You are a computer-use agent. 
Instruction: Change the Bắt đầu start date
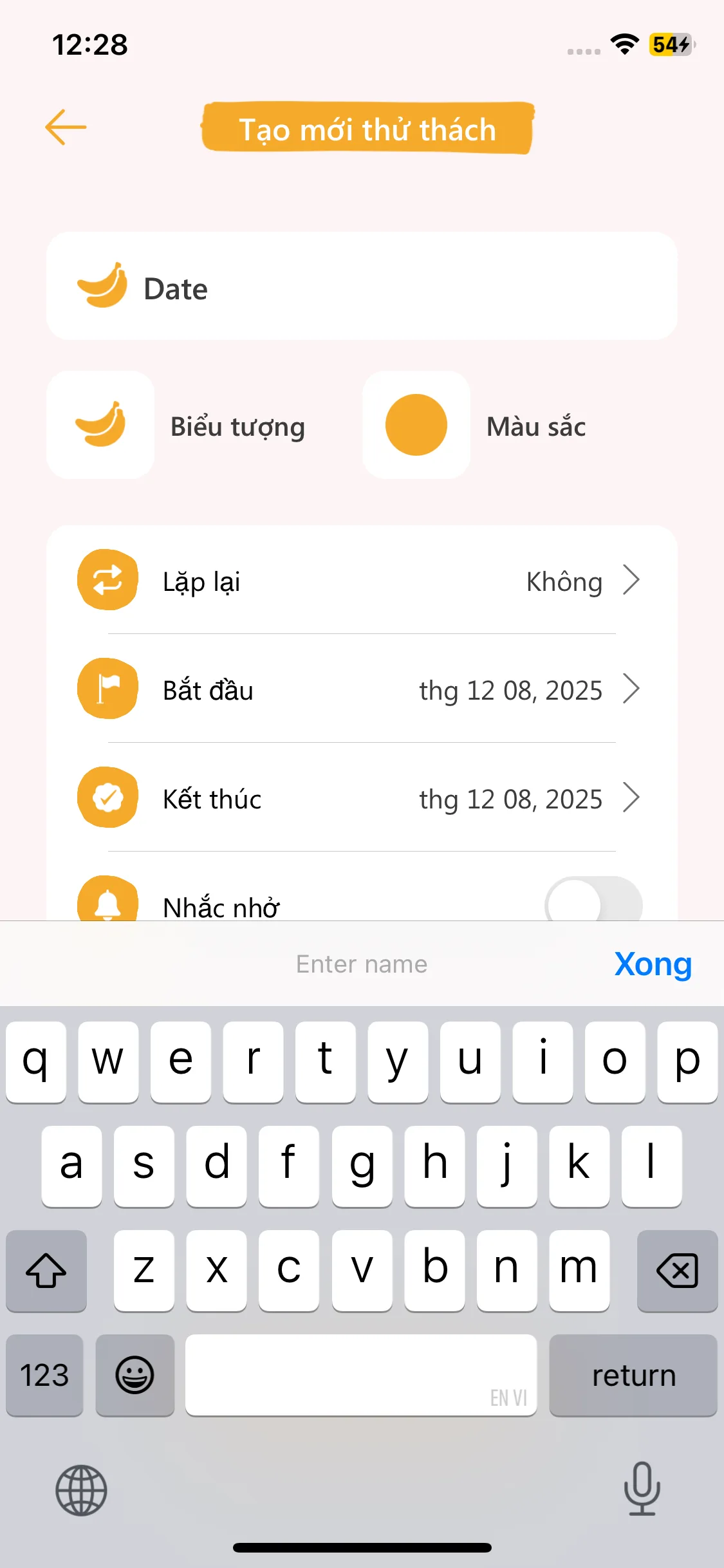(362, 689)
